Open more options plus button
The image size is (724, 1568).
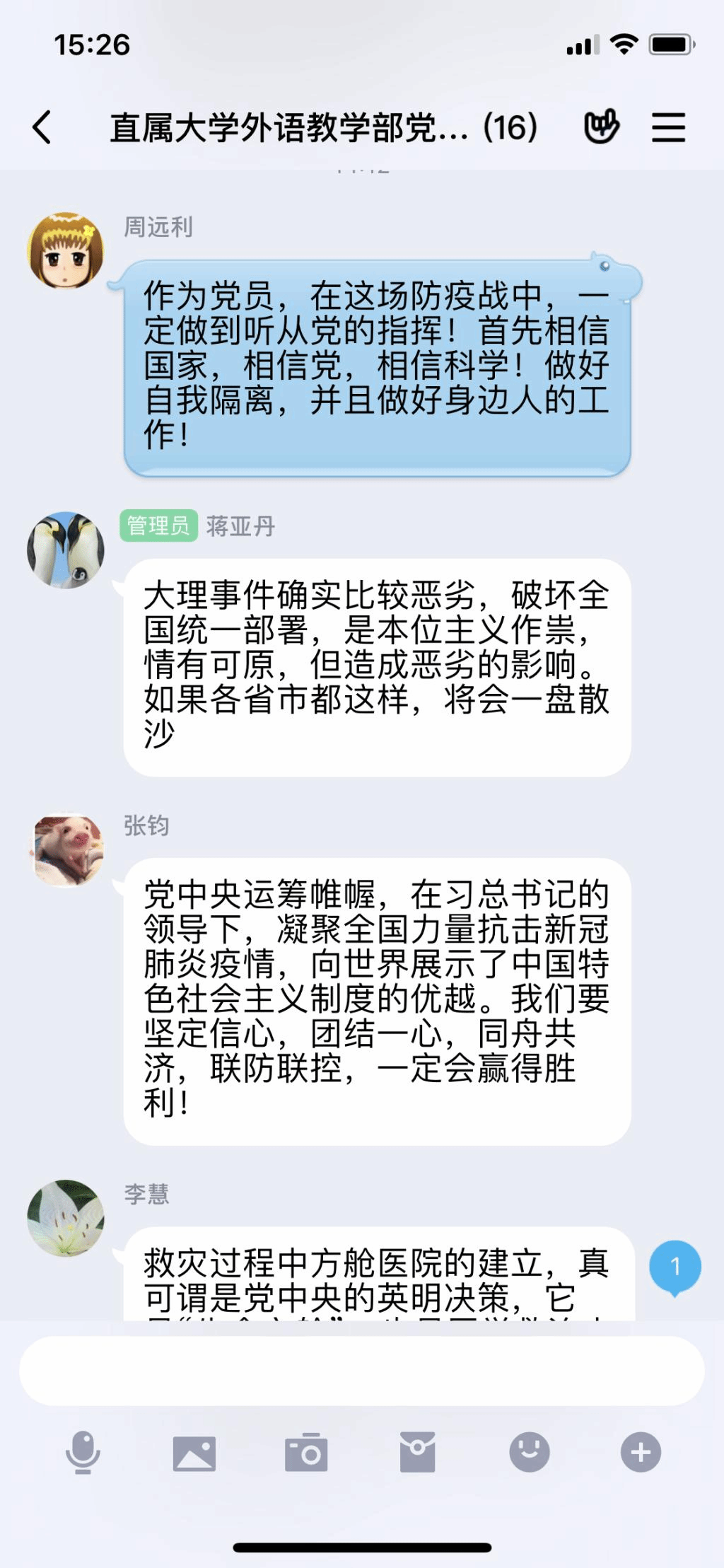[x=641, y=1452]
